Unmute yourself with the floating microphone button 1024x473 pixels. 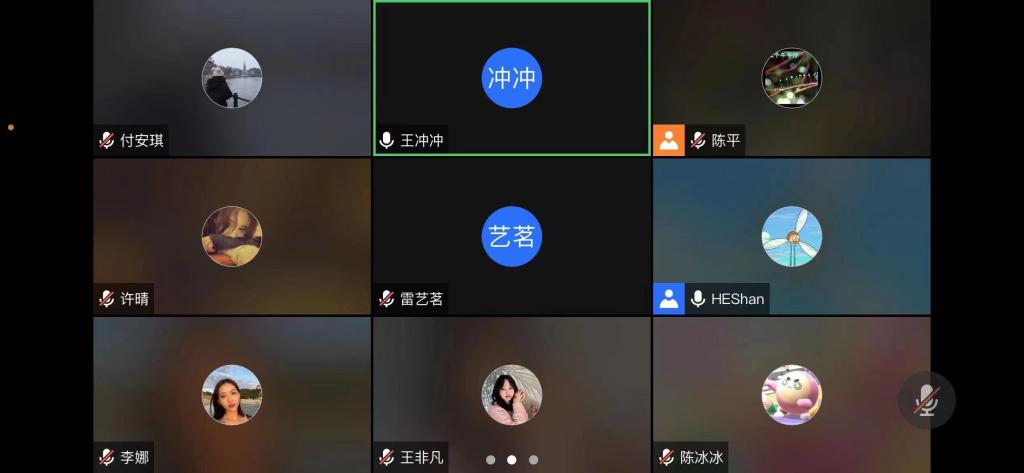click(x=926, y=400)
